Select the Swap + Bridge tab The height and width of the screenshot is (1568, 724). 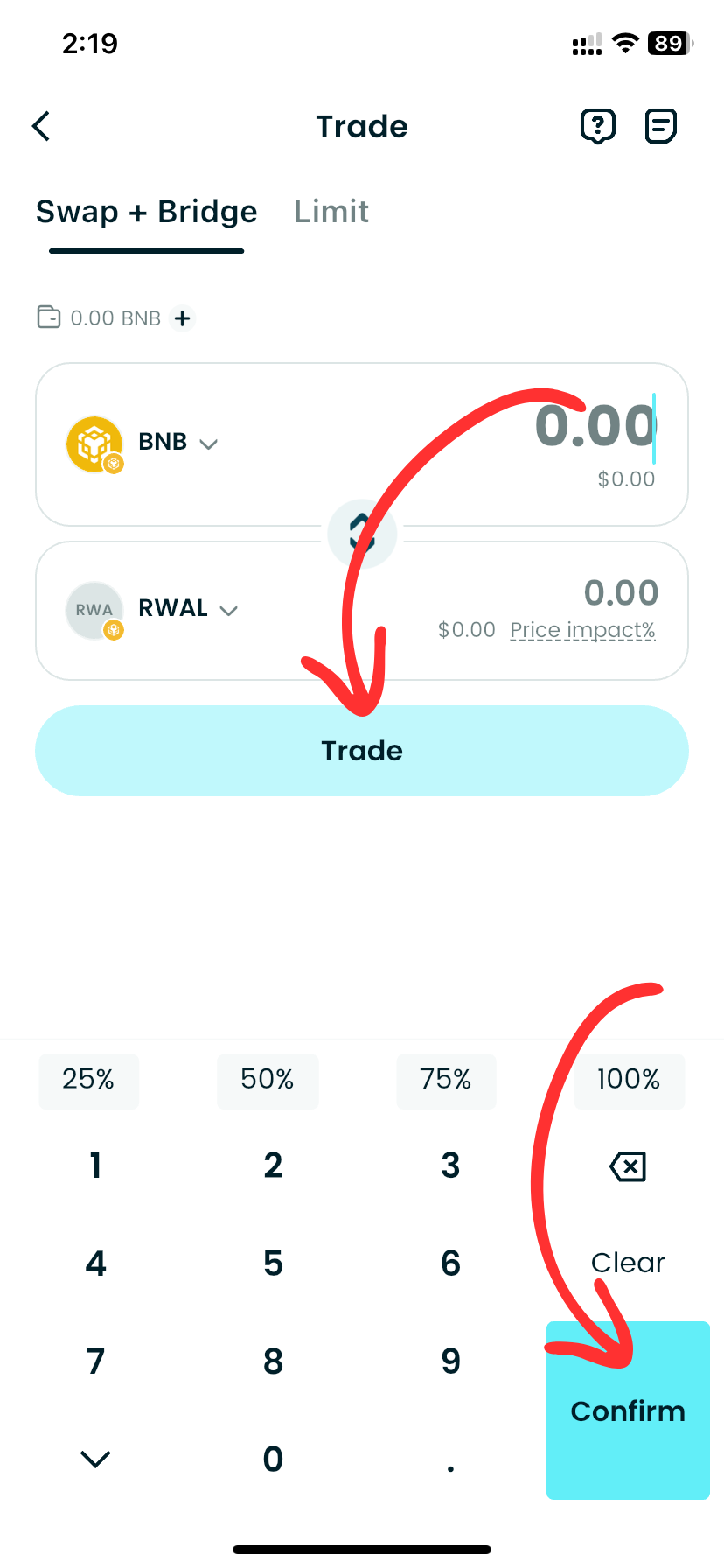click(146, 212)
